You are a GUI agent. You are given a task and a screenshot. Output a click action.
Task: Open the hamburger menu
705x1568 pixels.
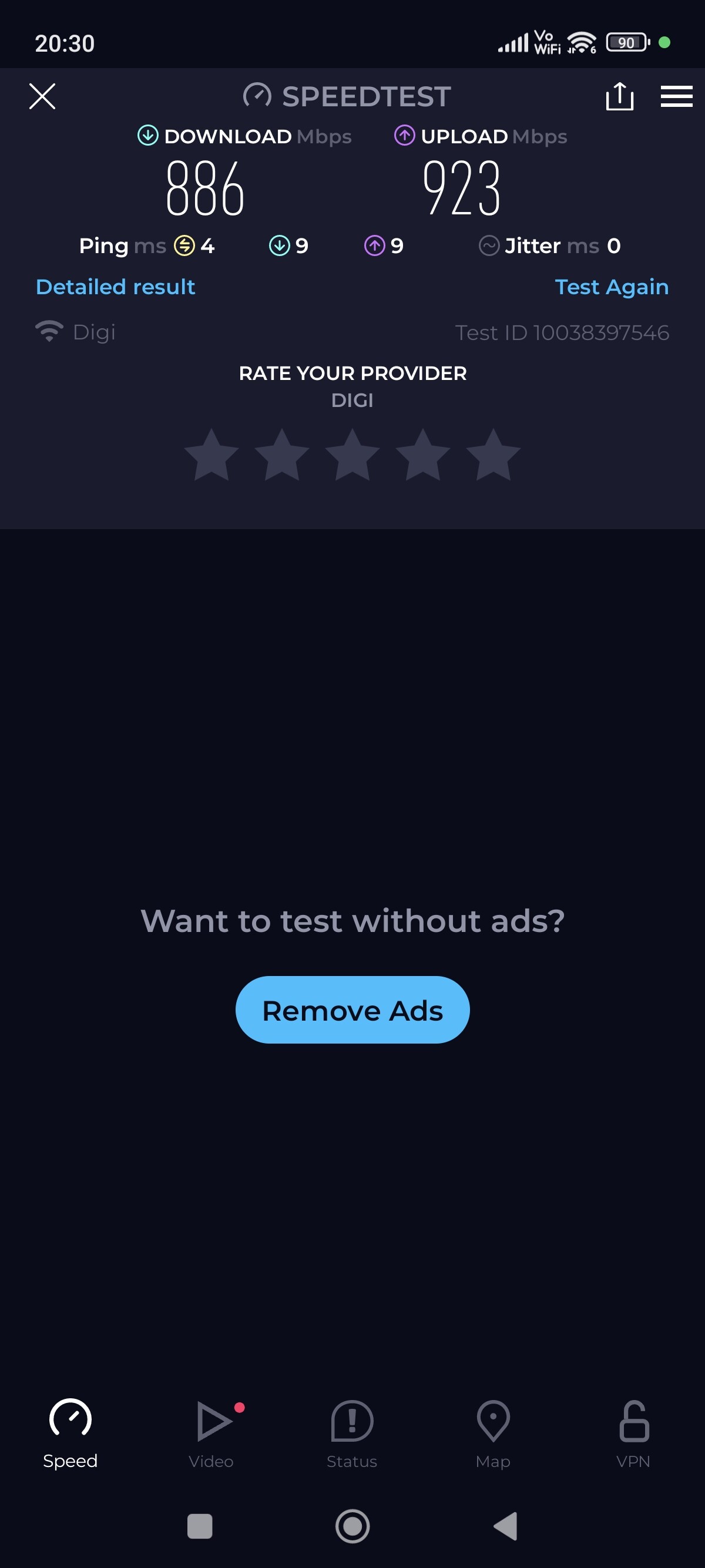pos(676,96)
